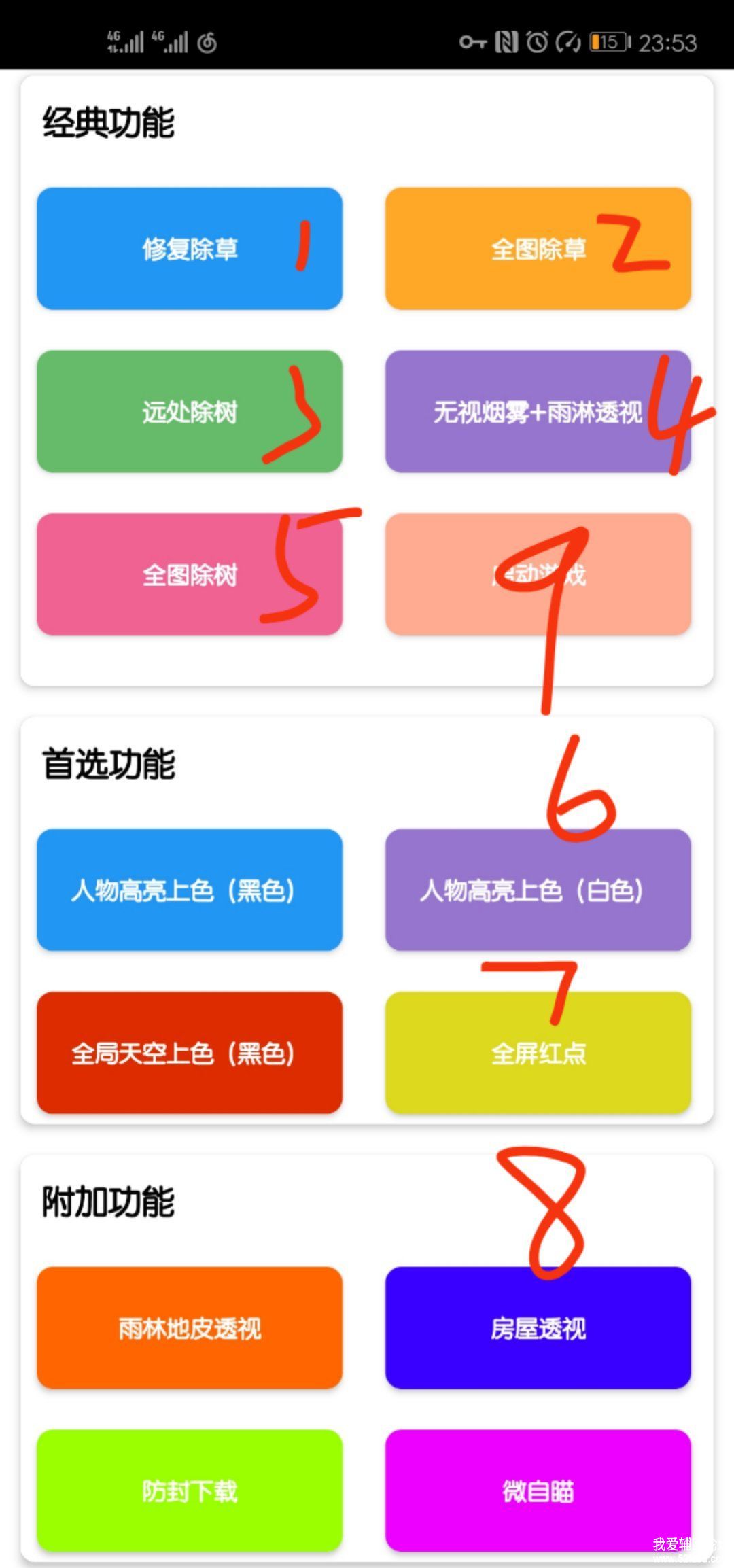Screen dimensions: 734x1568
Task: Enable 全屏红点 option
Action: [538, 1053]
